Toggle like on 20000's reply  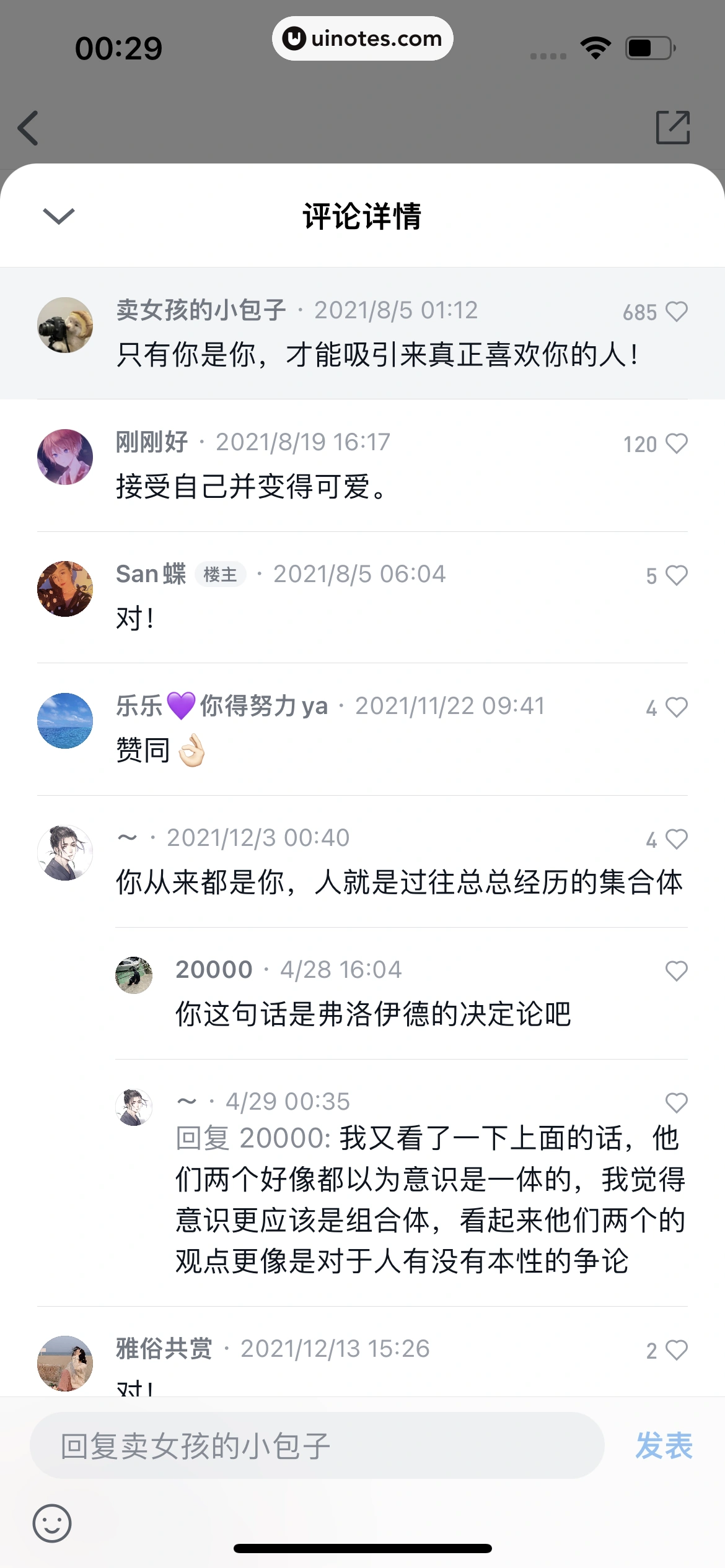677,971
